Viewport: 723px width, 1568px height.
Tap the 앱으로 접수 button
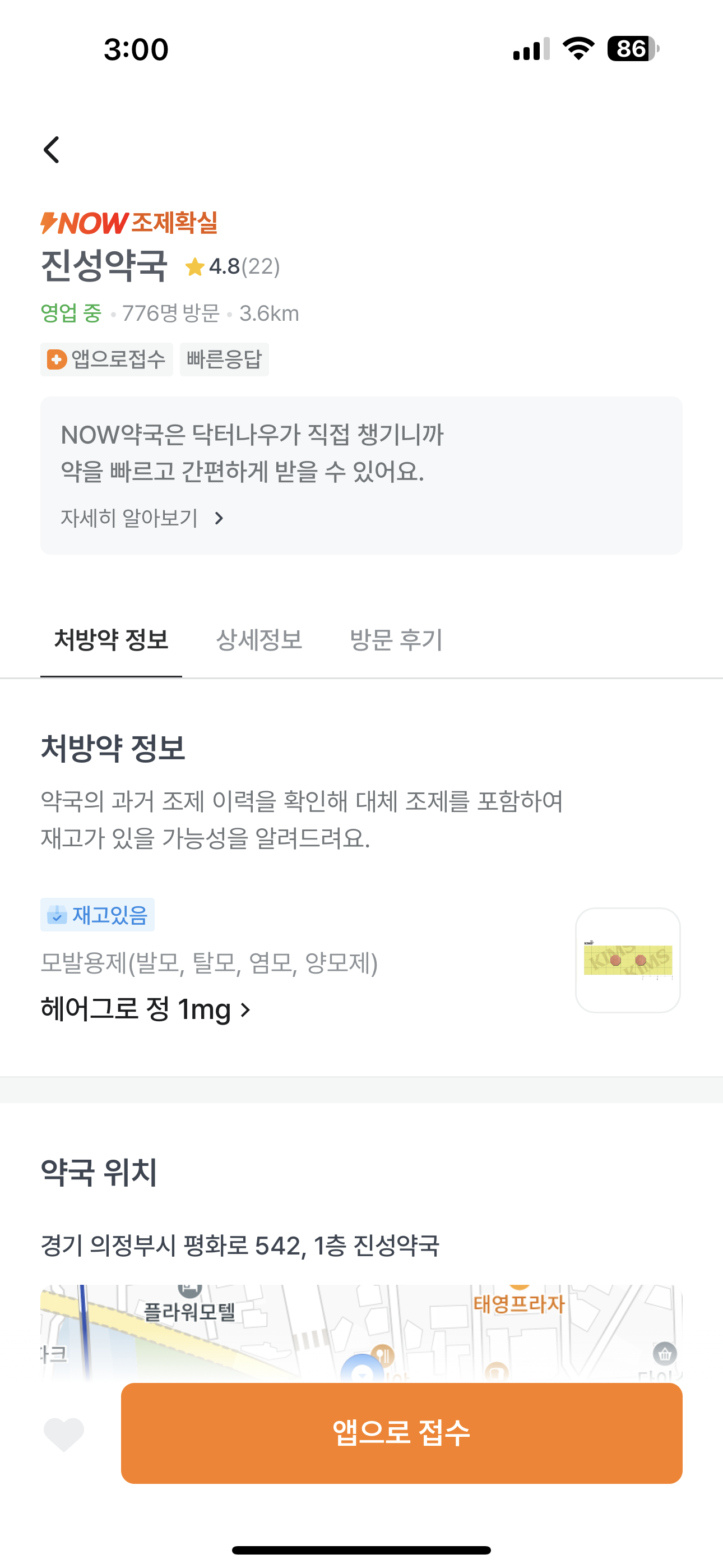pyautogui.click(x=401, y=1432)
